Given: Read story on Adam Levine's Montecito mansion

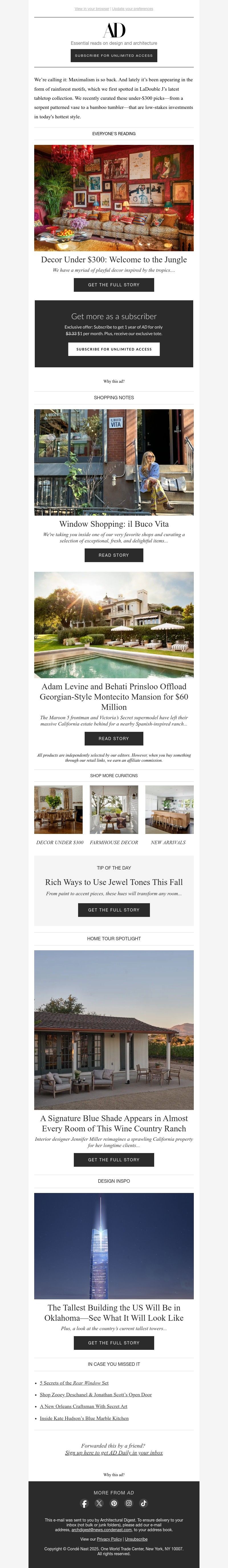Looking at the screenshot, I should point(114,738).
